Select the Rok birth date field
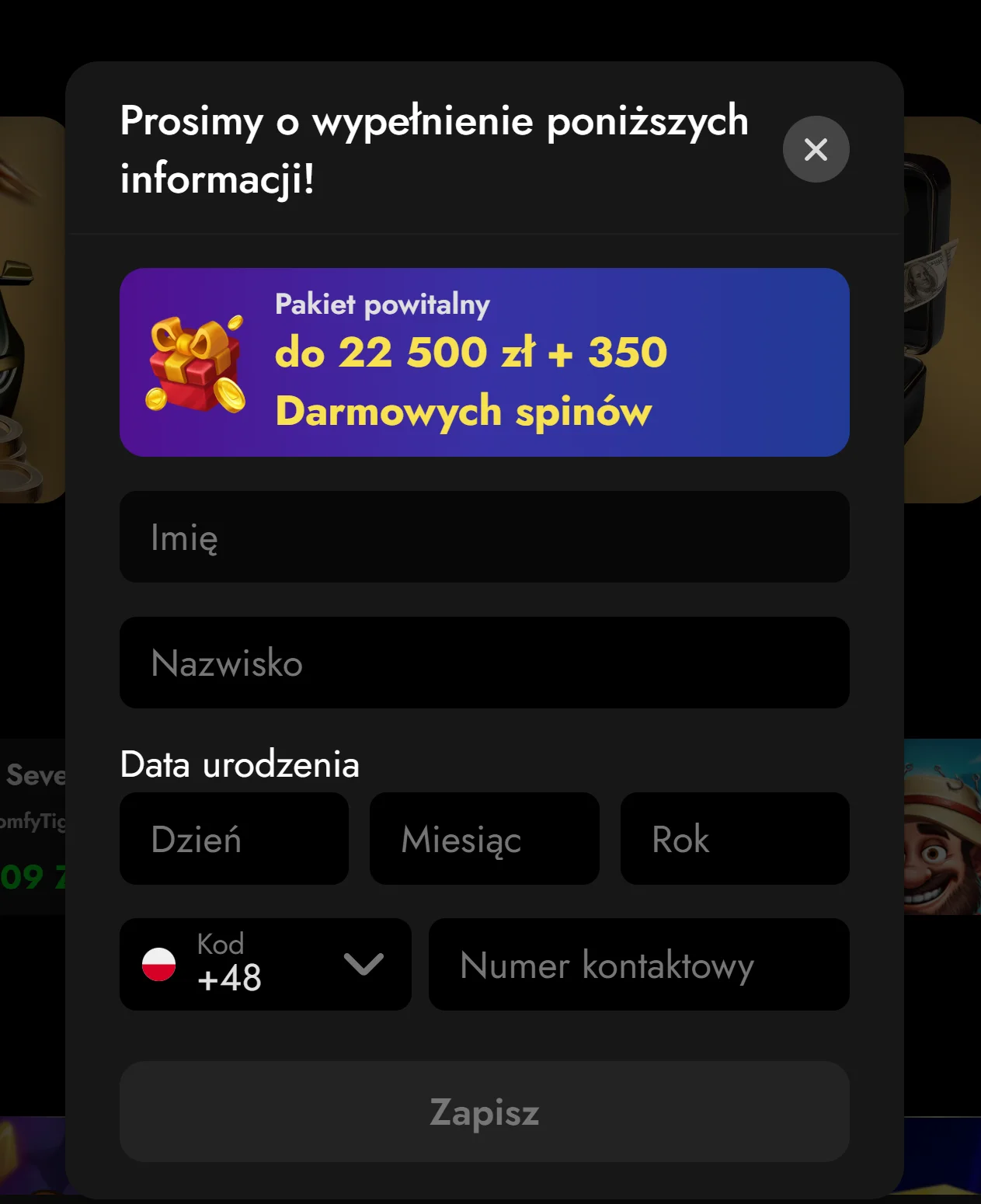981x1204 pixels. (734, 839)
